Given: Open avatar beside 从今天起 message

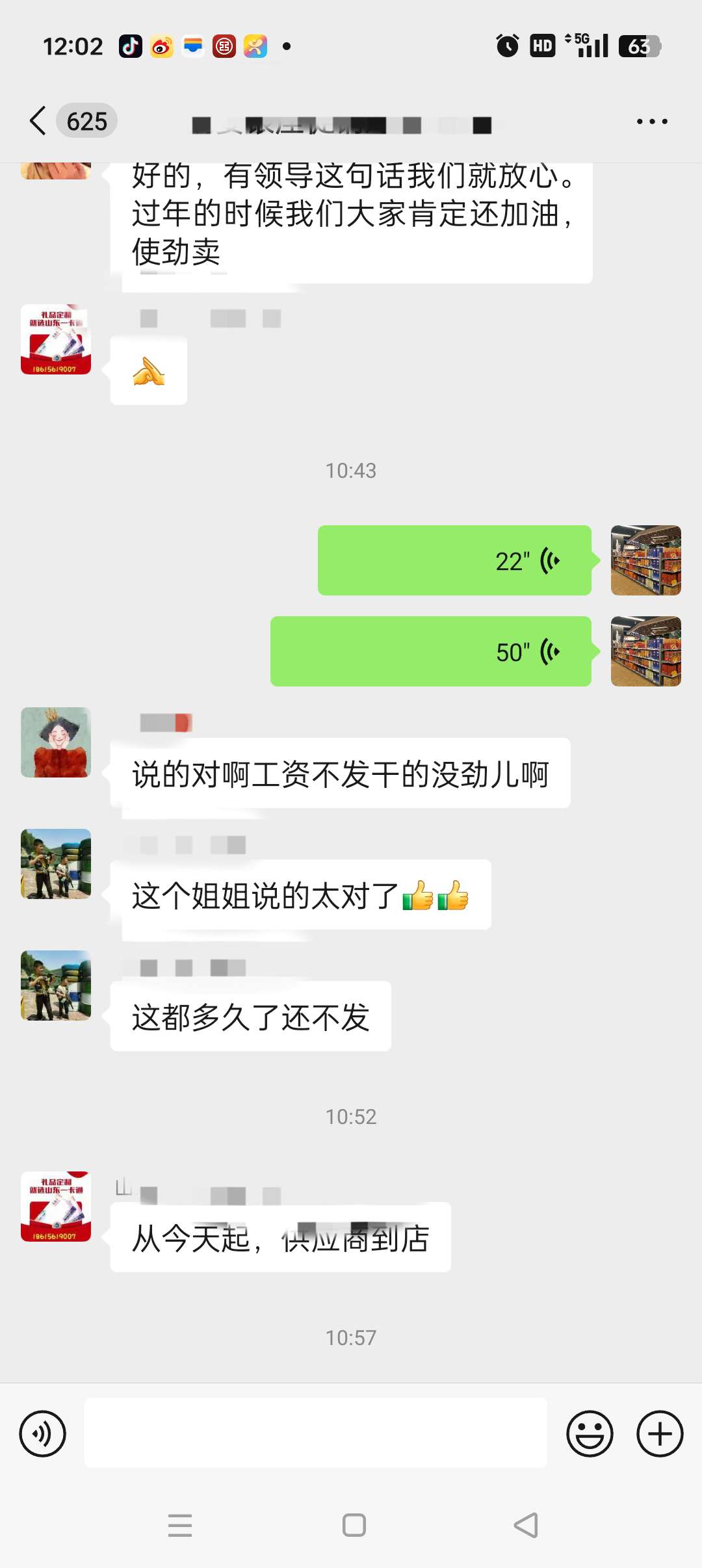Looking at the screenshot, I should (56, 1207).
